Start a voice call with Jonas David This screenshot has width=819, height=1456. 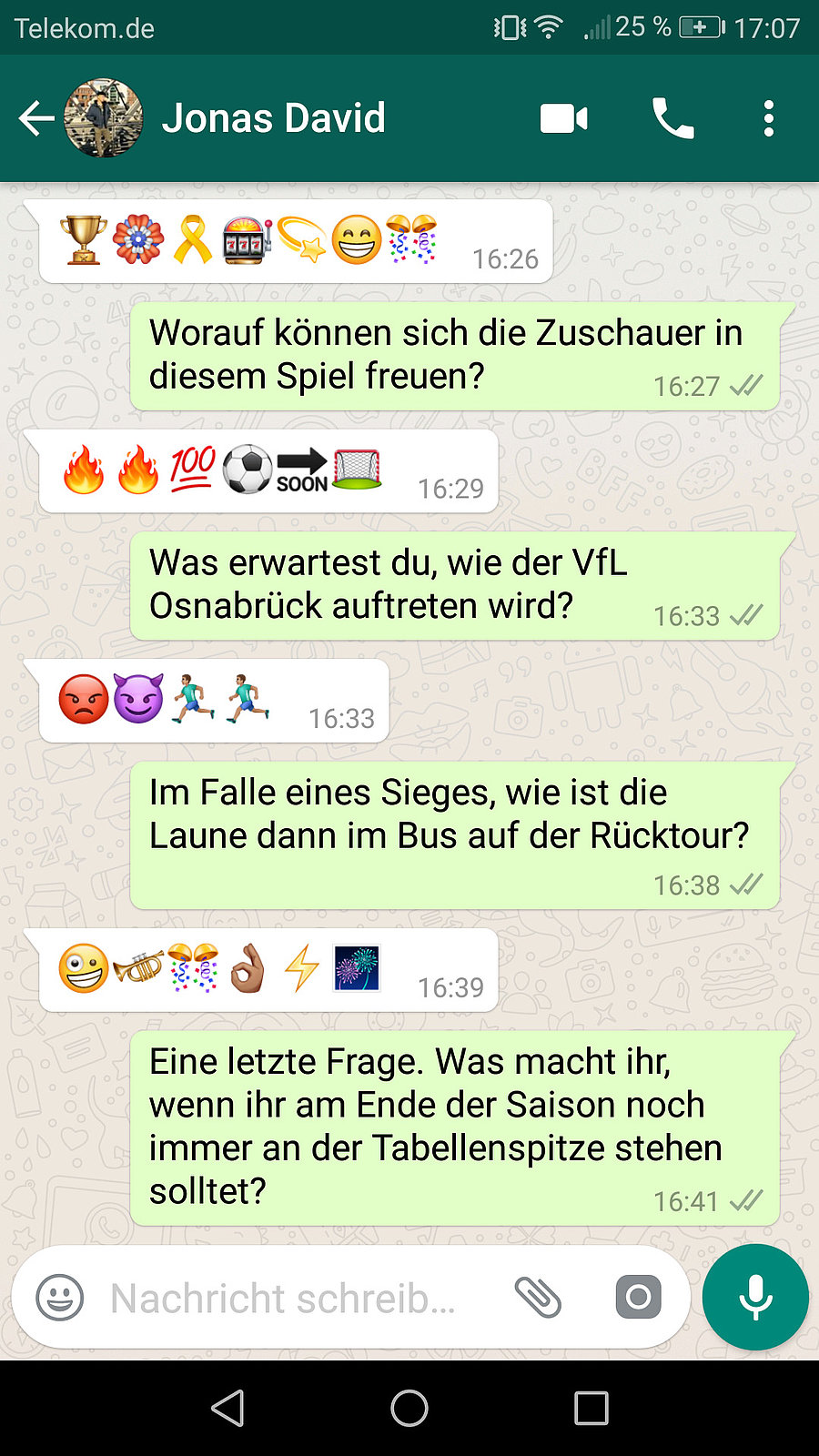coord(673,118)
